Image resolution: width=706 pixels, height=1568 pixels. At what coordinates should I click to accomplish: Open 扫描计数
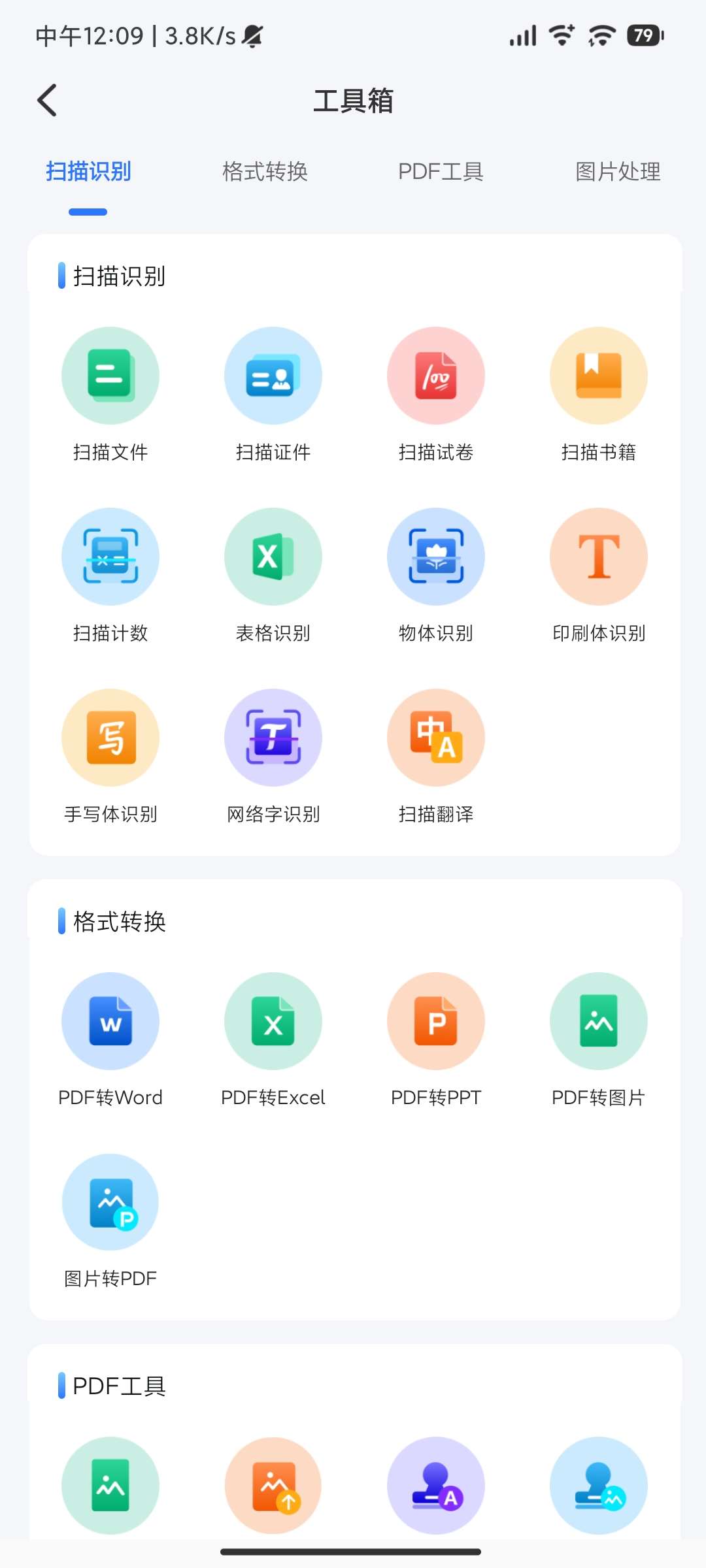(x=110, y=557)
